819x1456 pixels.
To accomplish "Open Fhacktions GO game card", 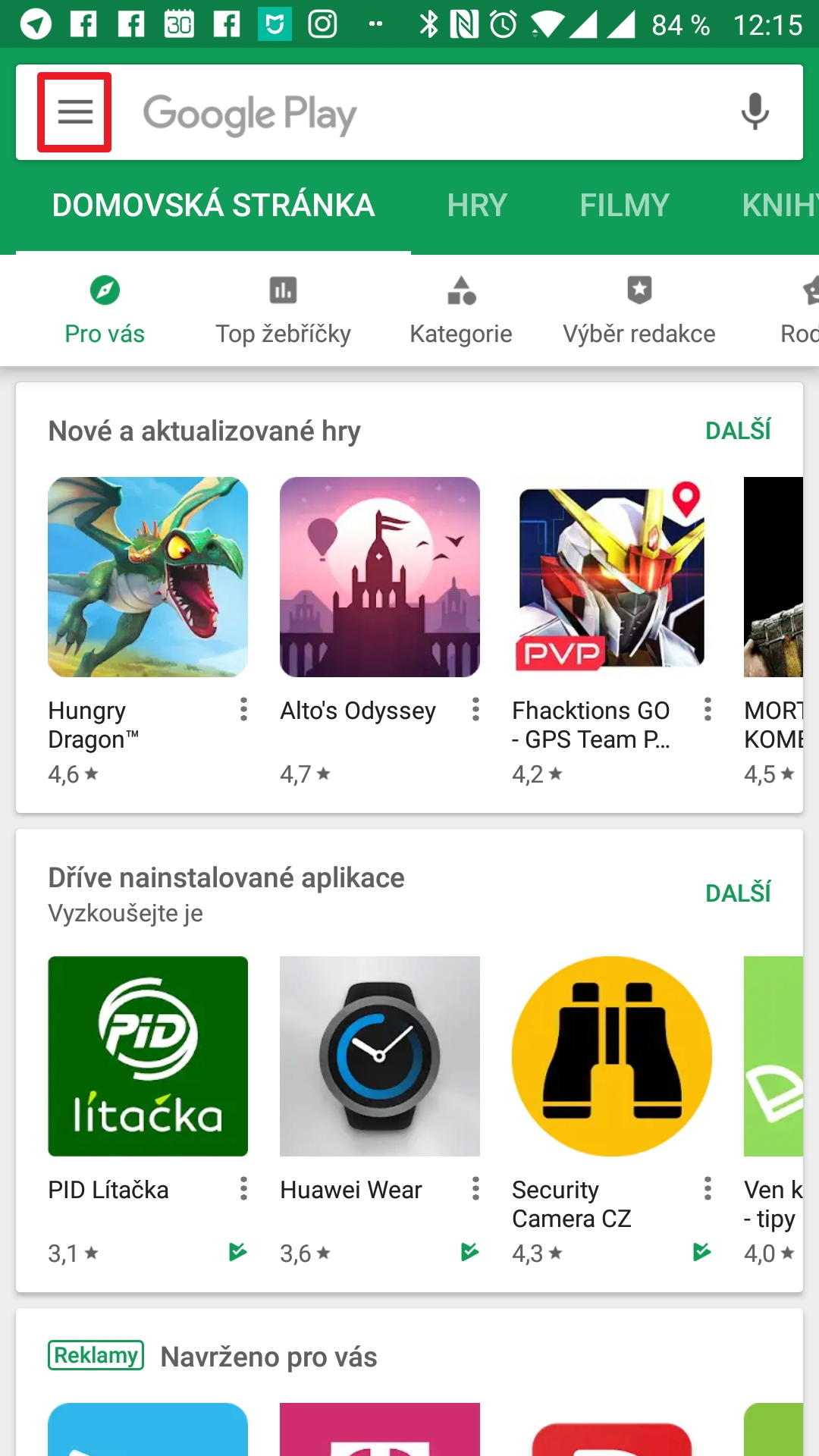I will click(x=612, y=631).
